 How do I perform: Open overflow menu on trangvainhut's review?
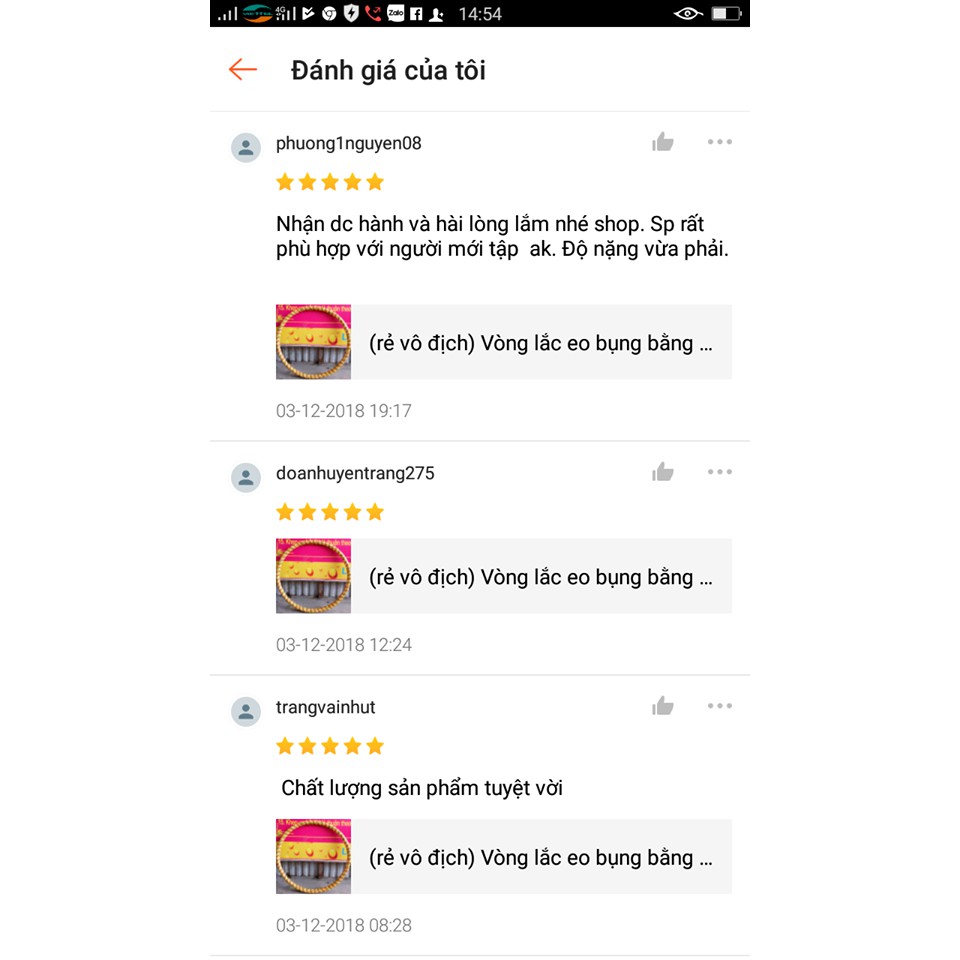720,706
